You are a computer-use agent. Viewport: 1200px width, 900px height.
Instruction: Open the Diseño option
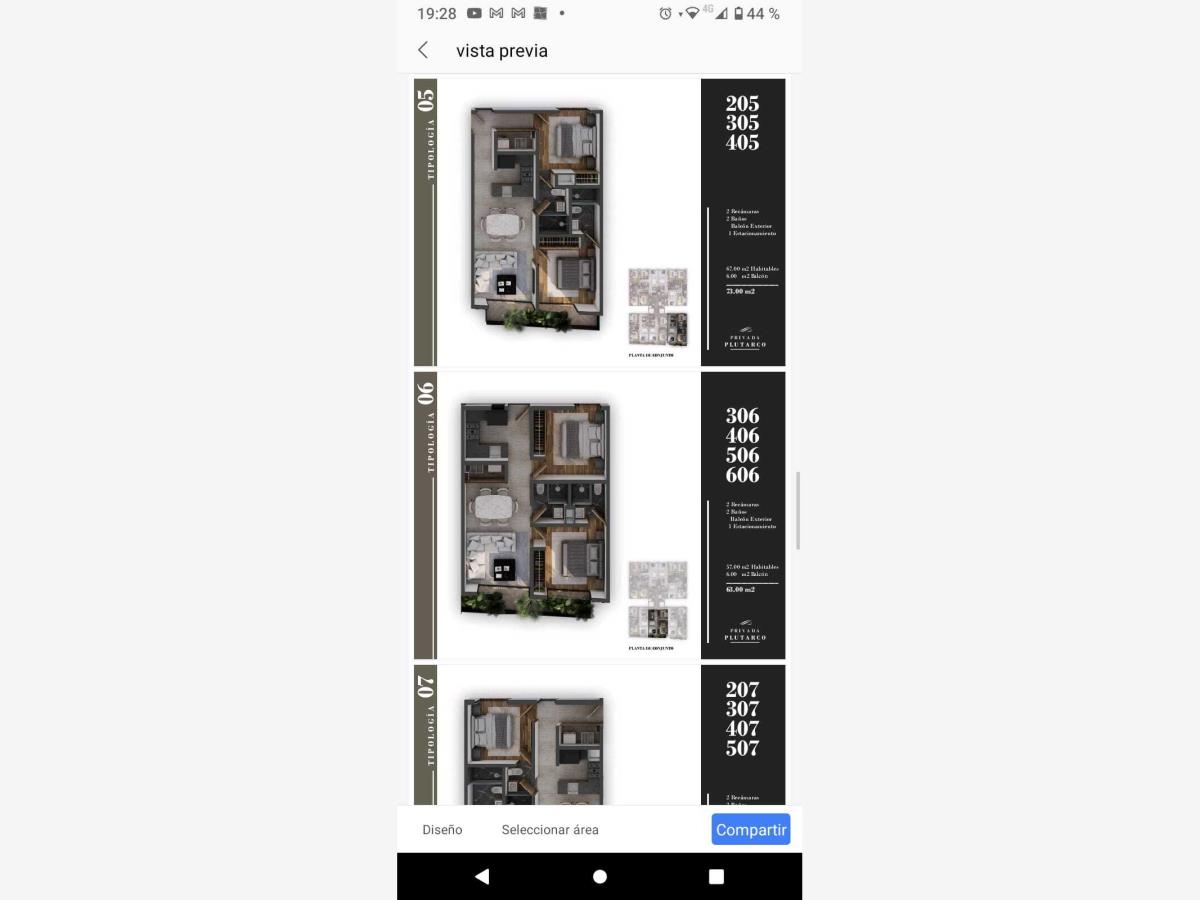442,829
